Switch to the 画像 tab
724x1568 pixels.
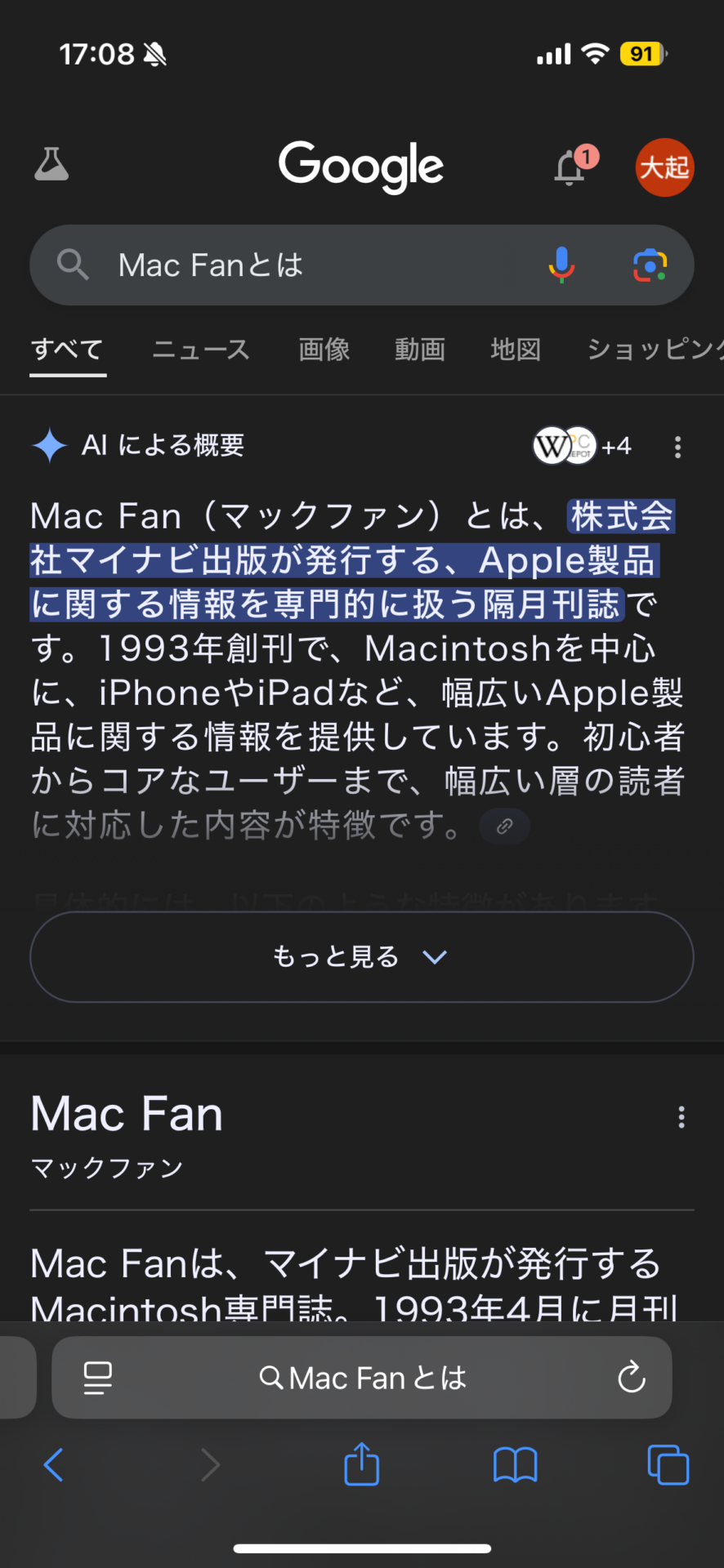tap(324, 350)
